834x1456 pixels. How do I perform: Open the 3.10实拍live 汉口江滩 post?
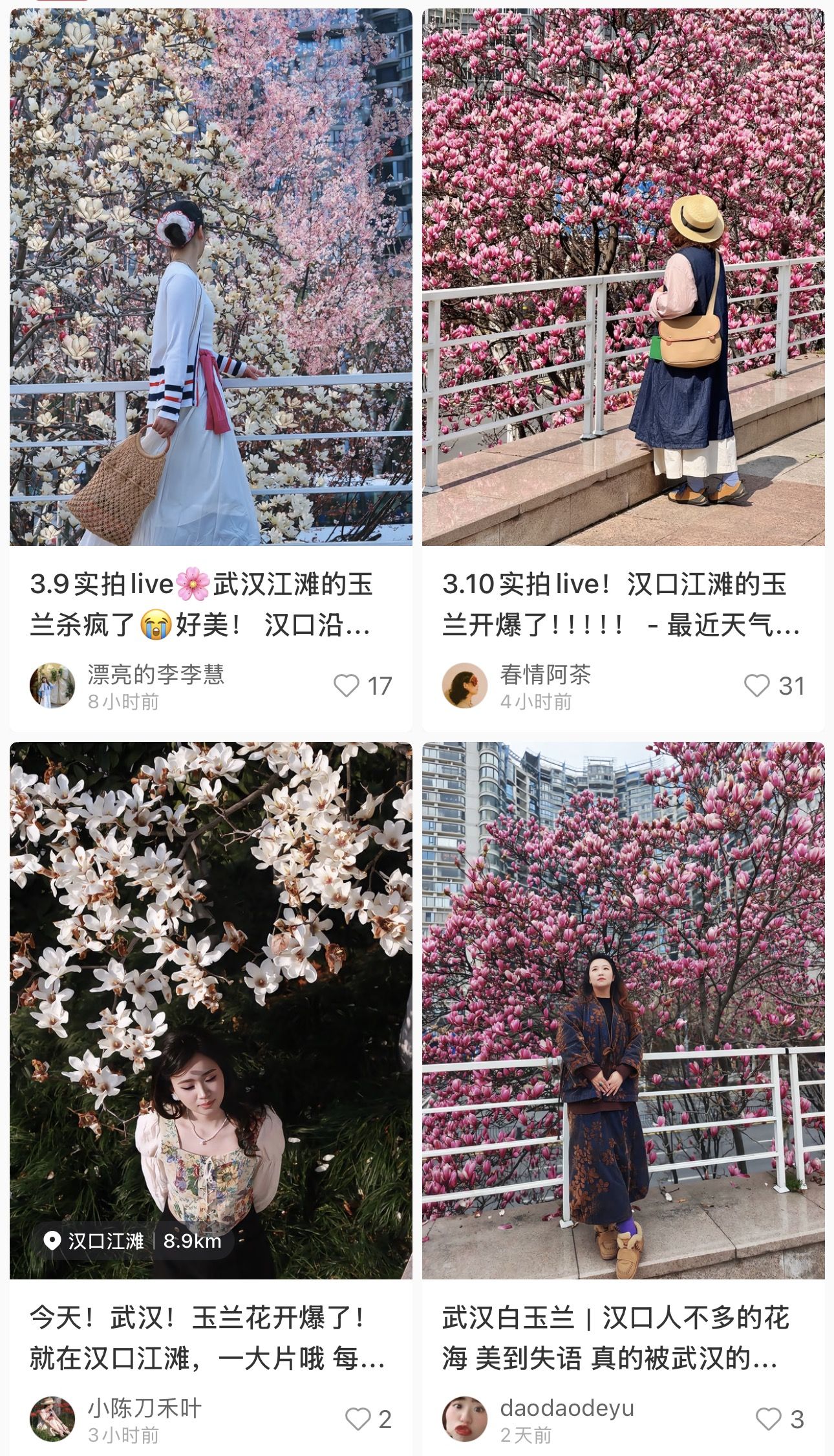pos(623,278)
